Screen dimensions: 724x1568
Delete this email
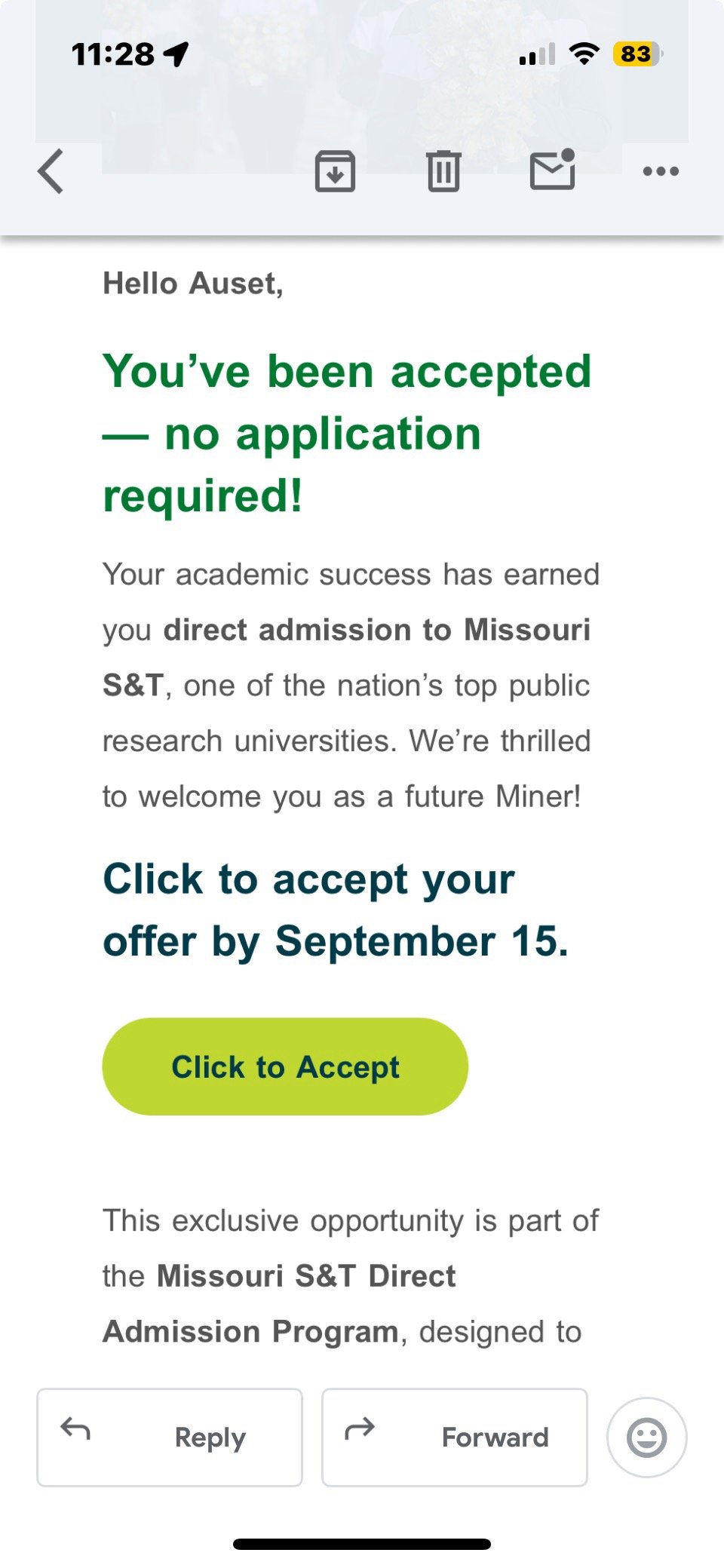tap(443, 171)
